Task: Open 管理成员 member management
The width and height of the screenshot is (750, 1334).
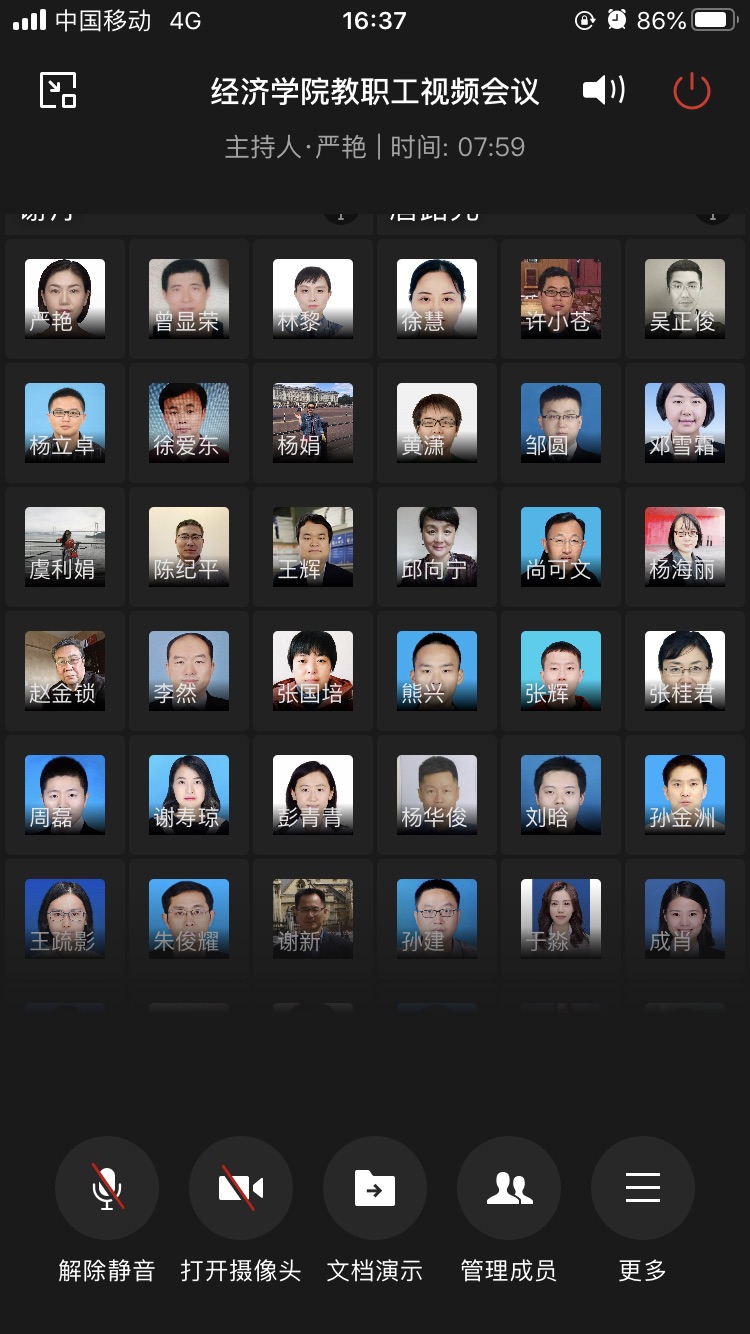Action: coord(509,1188)
